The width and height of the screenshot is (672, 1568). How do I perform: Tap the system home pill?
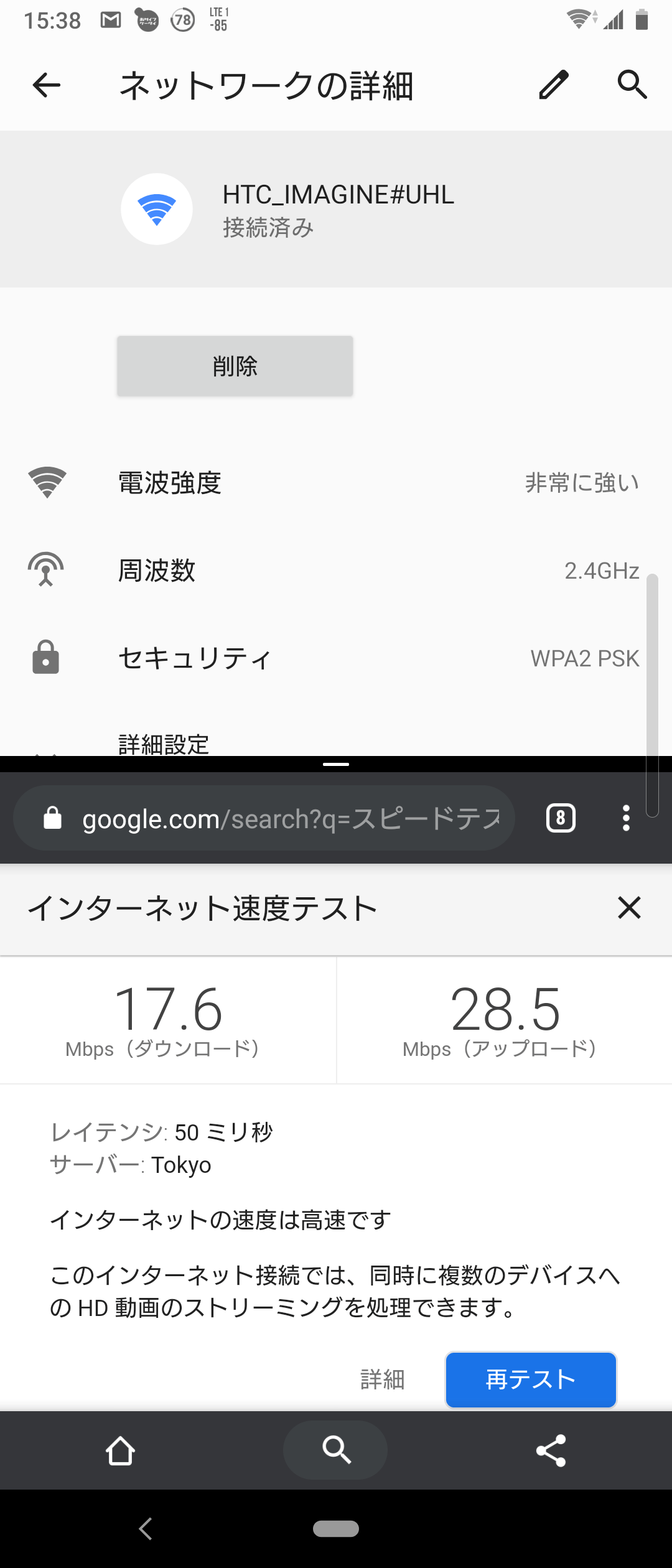click(336, 1529)
